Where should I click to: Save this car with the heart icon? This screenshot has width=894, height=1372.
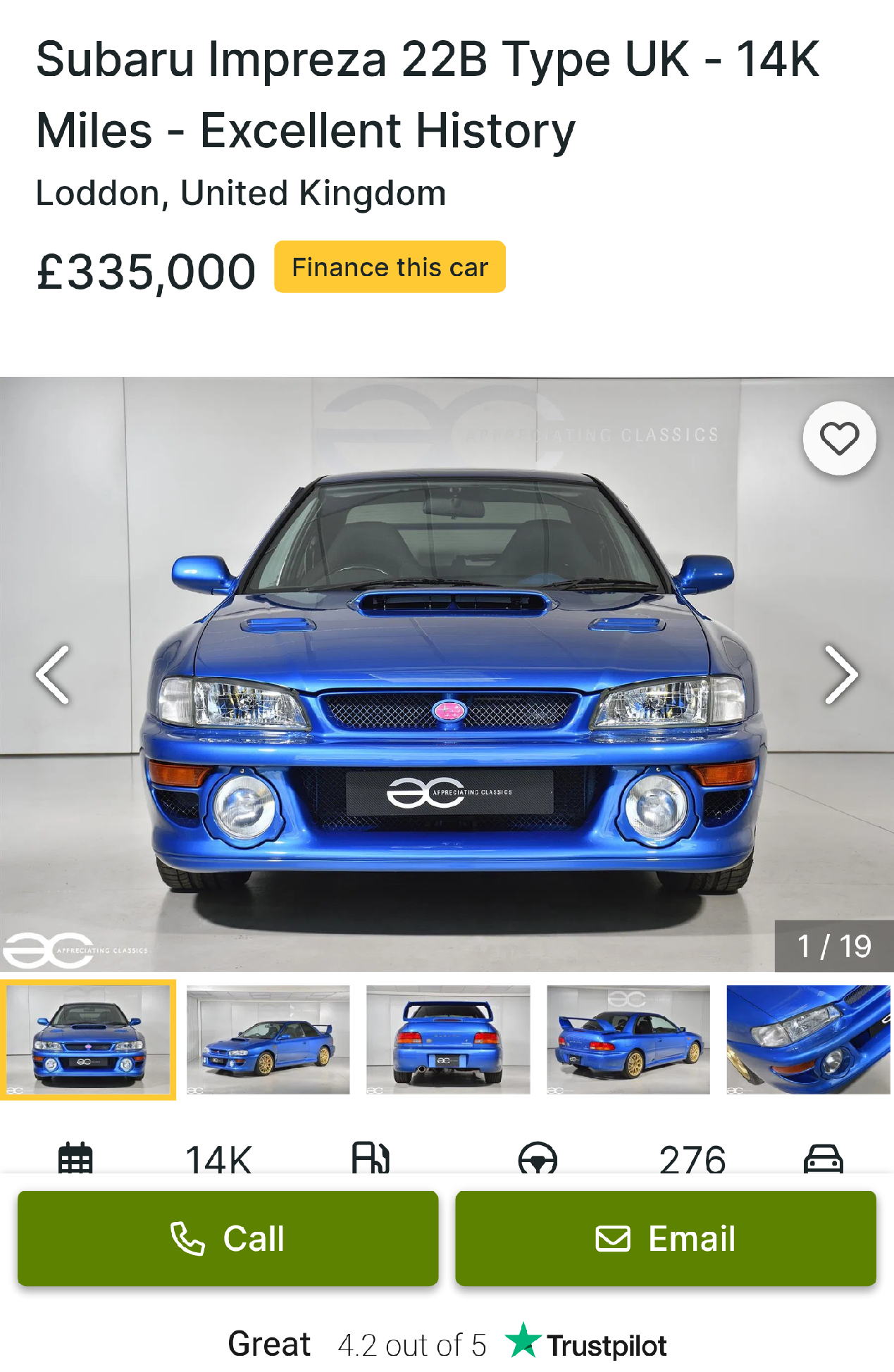click(x=839, y=439)
